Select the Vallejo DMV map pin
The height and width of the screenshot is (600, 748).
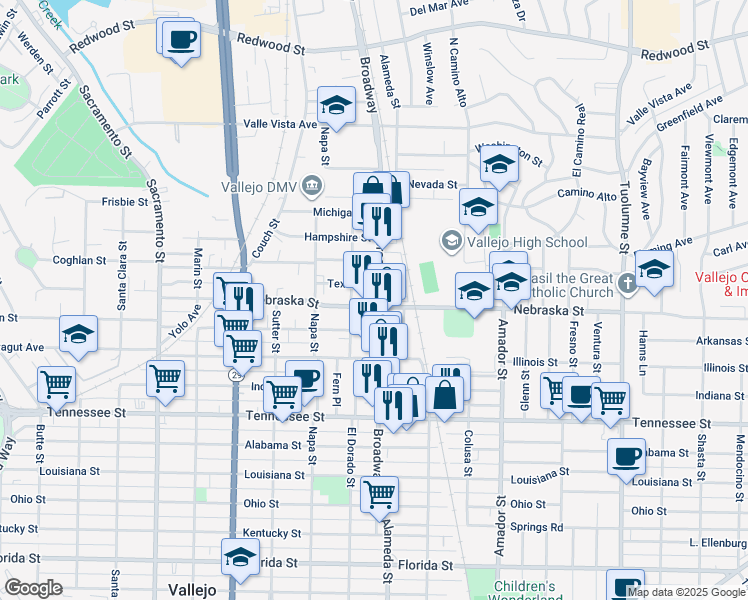pos(313,185)
